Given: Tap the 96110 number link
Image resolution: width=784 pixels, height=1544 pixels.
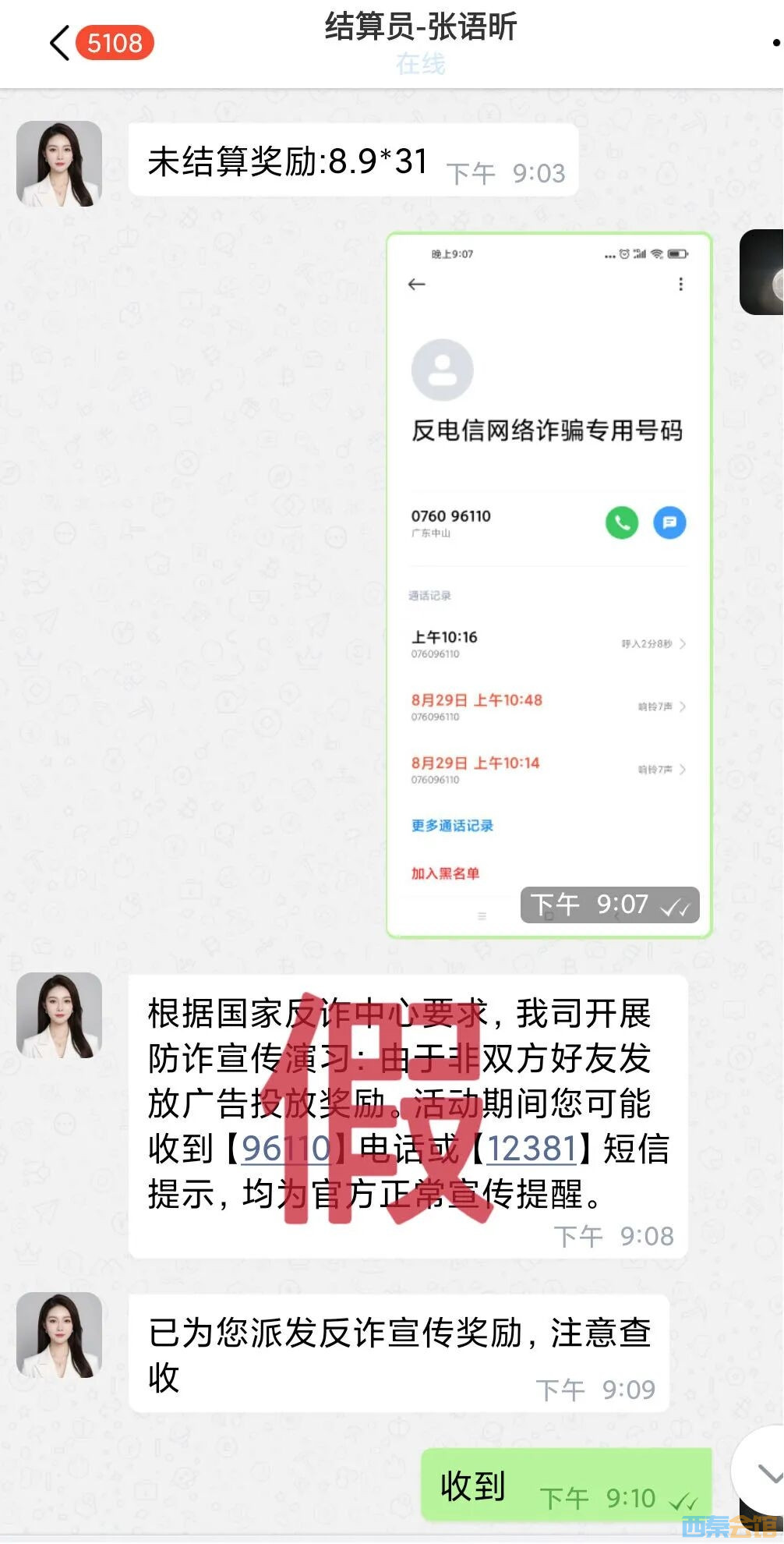Looking at the screenshot, I should click(286, 1149).
